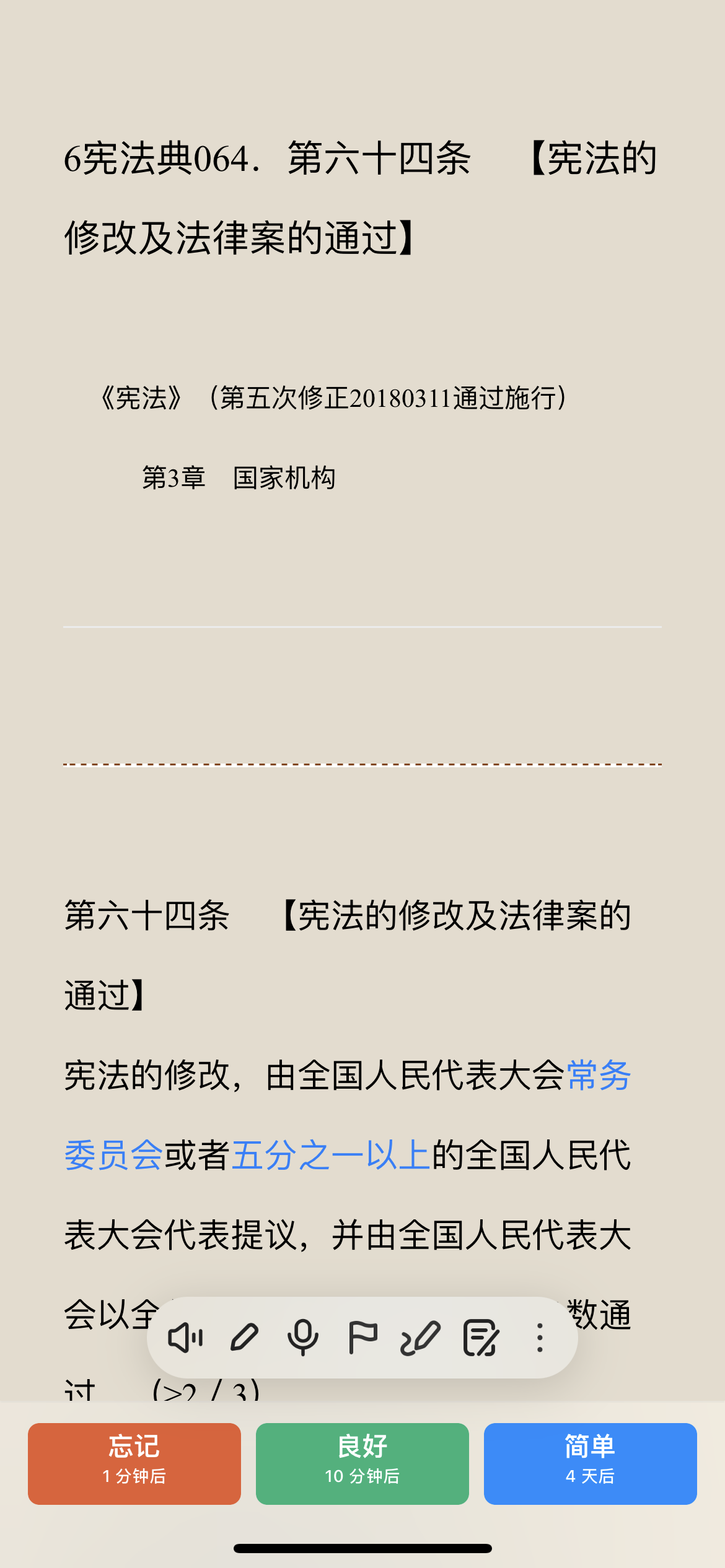Image resolution: width=725 pixels, height=1568 pixels.
Task: Tap the microphone to record your voice
Action: 303,1338
